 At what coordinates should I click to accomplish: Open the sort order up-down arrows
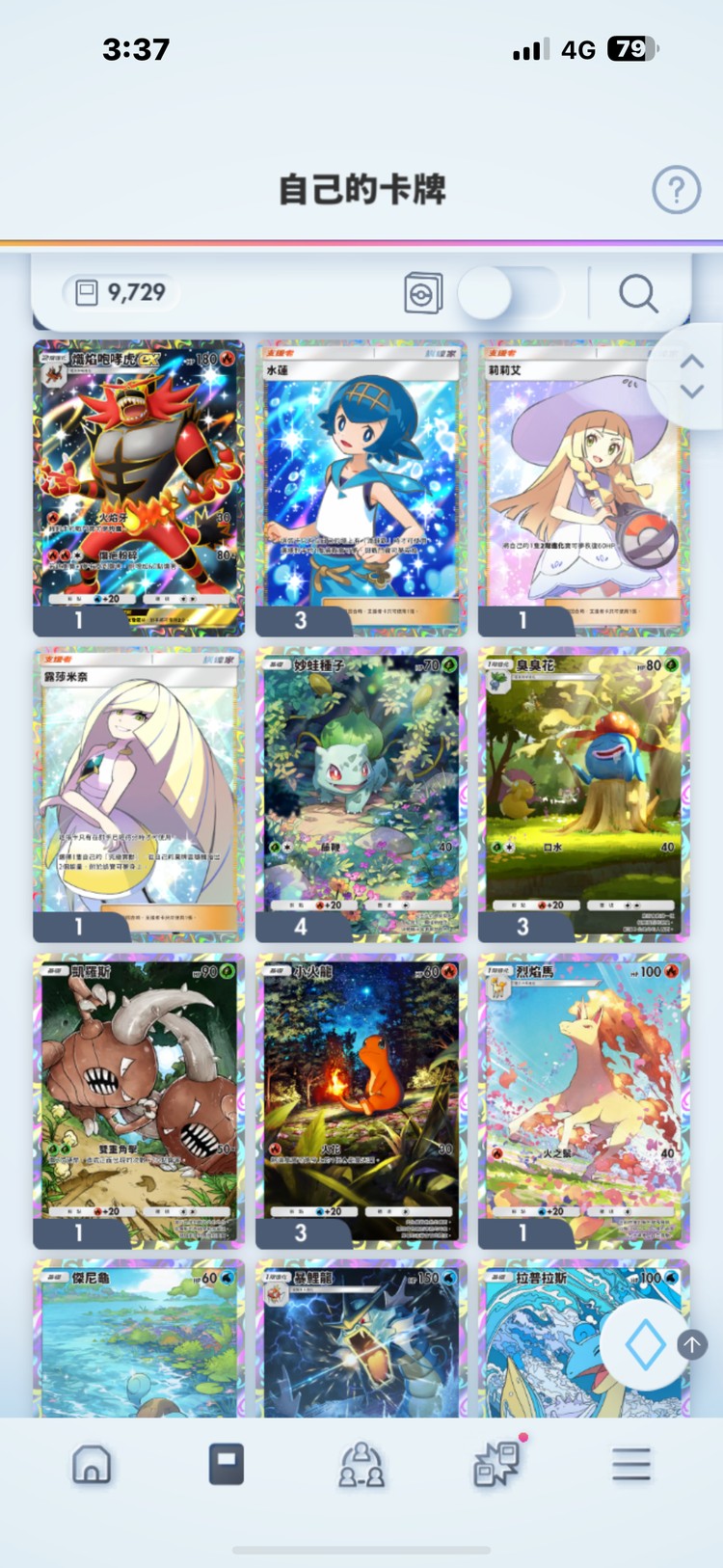point(692,376)
